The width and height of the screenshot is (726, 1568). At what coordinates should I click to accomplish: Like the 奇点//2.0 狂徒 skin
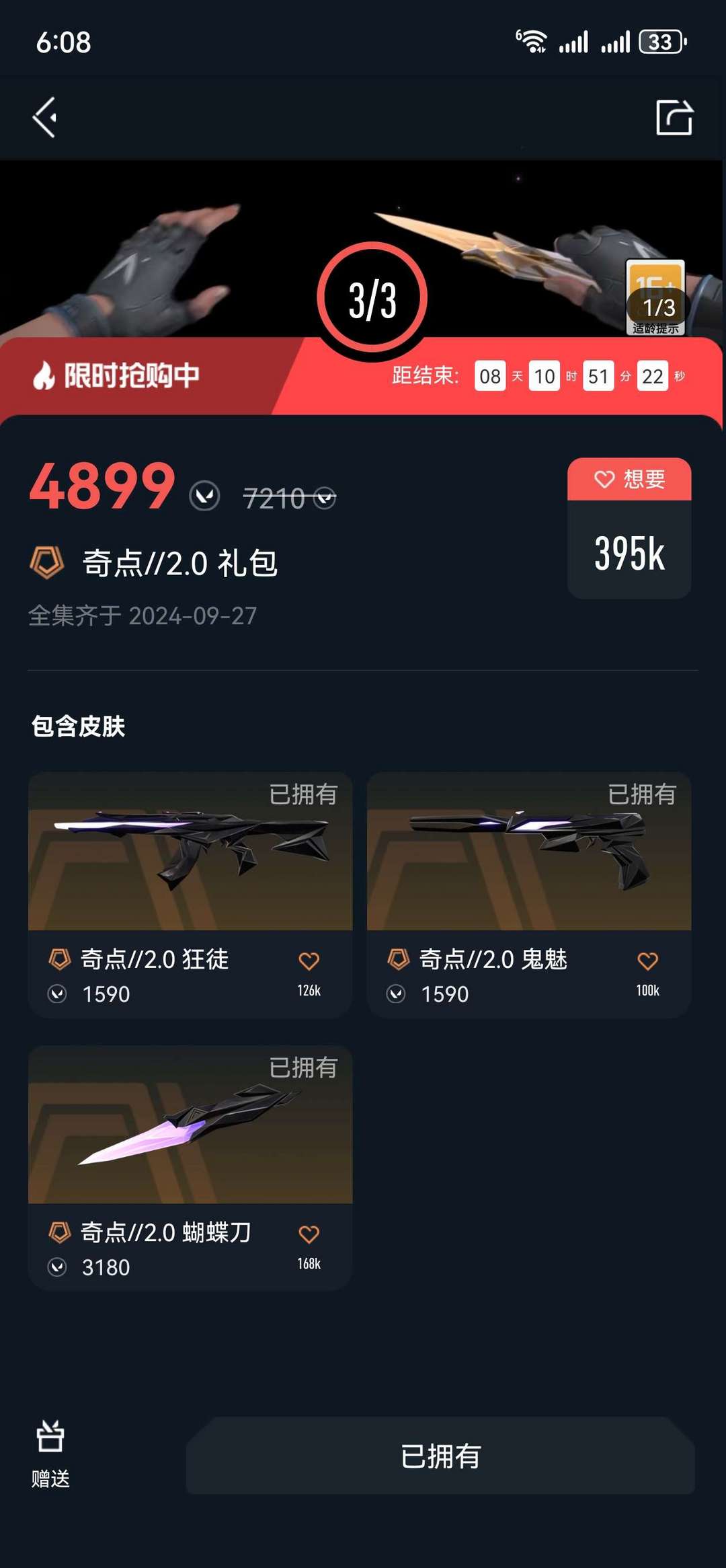(x=309, y=961)
